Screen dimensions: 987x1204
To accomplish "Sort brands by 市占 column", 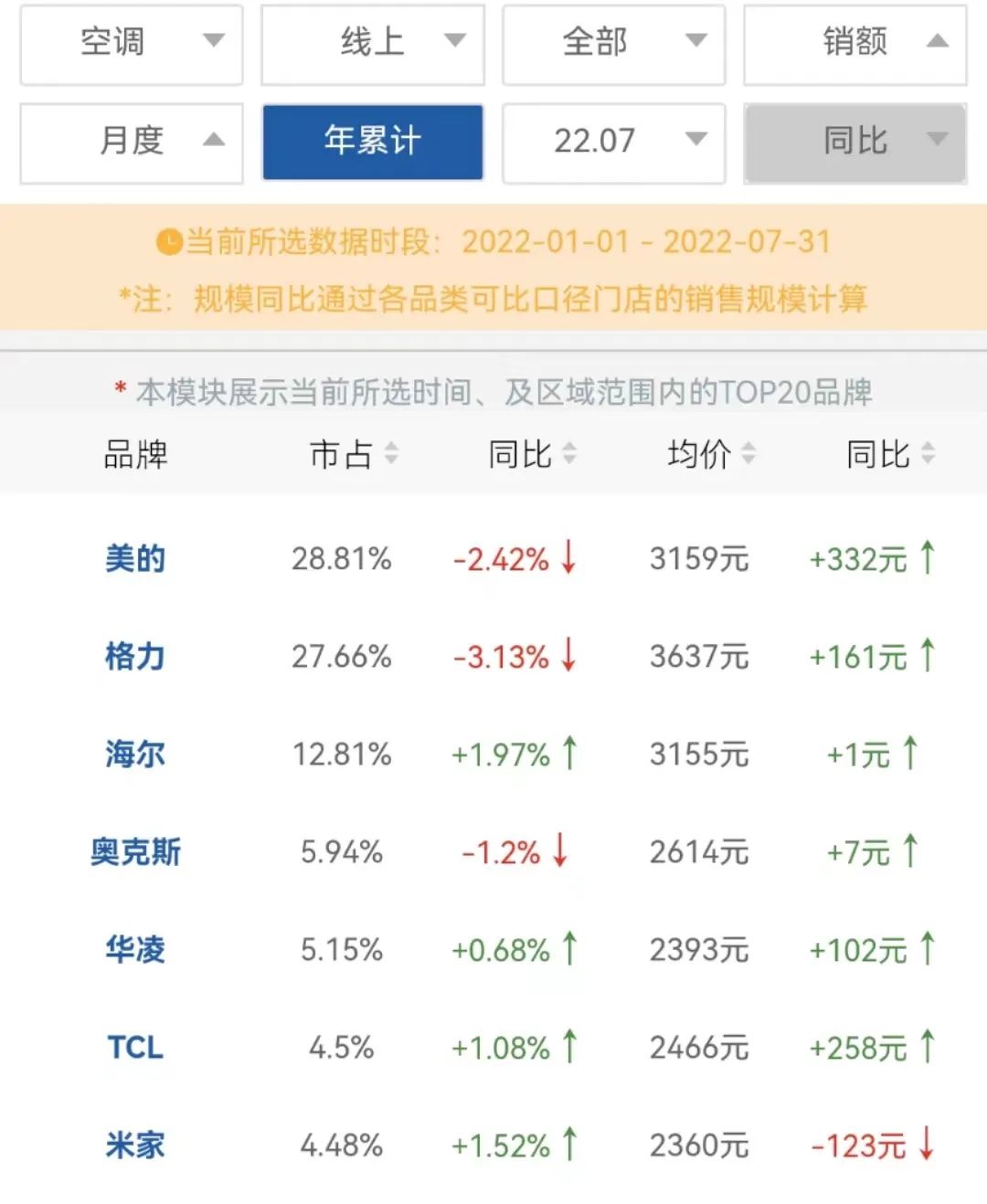I will pyautogui.click(x=354, y=453).
